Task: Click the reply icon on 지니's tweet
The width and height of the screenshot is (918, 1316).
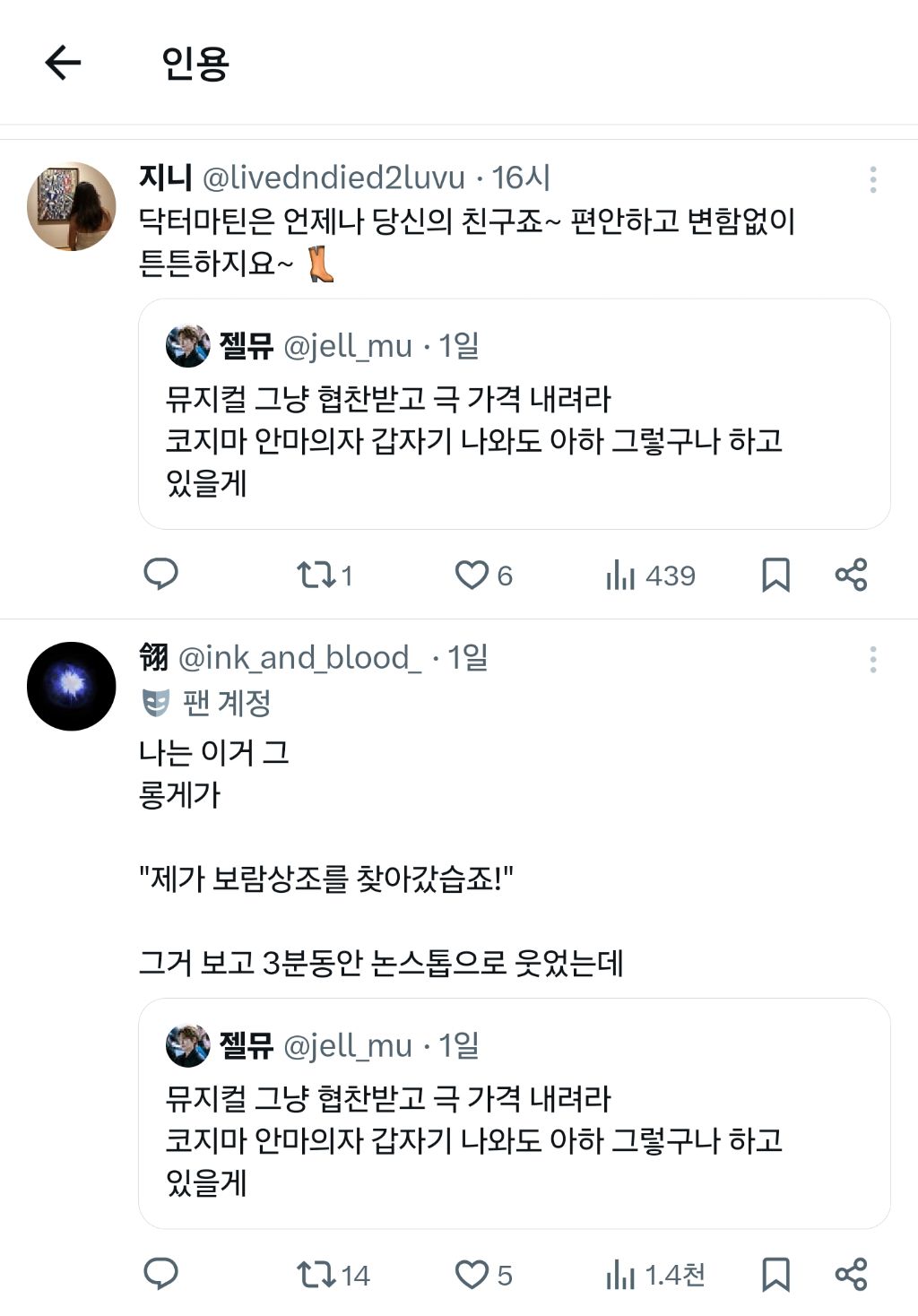Action: pos(162,576)
